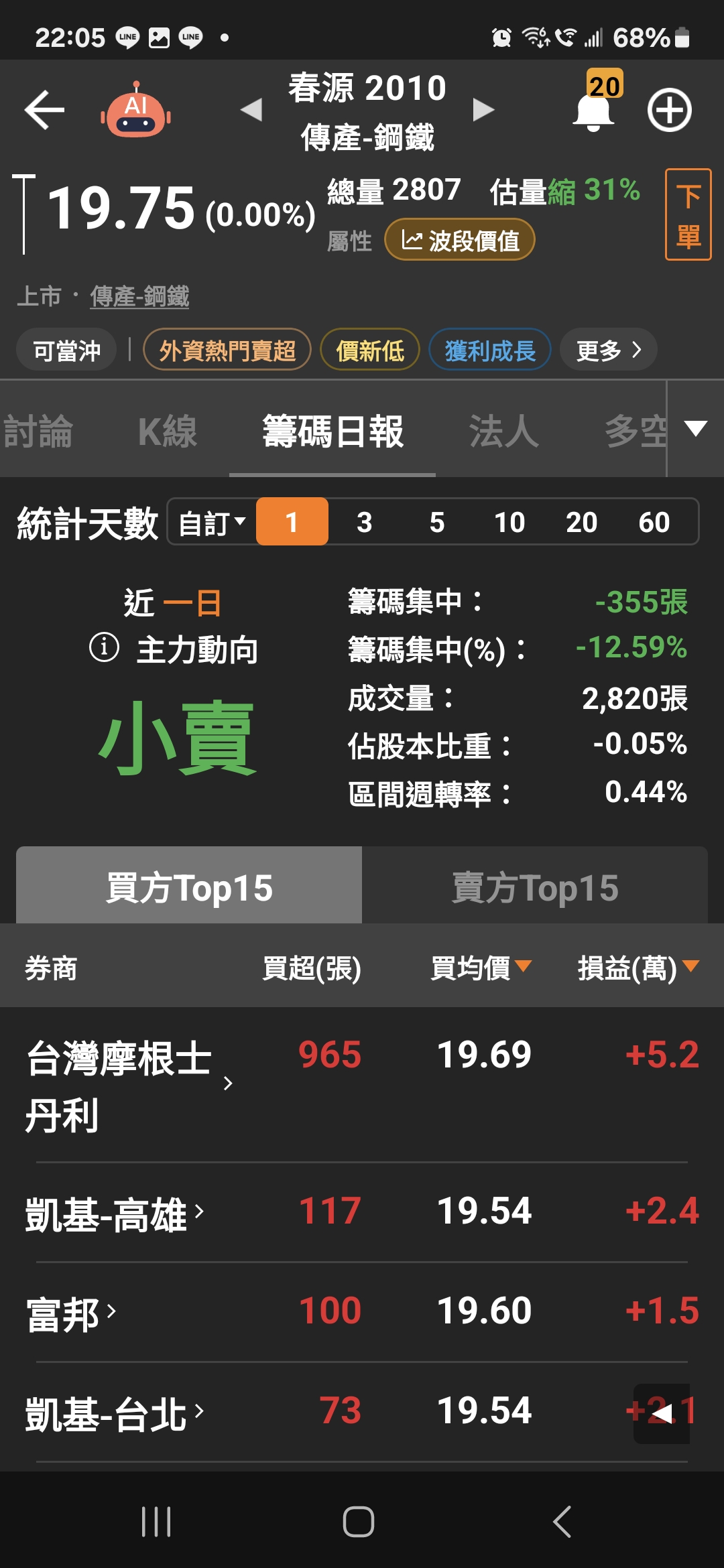This screenshot has height=1568, width=724.
Task: Add stock with the plus circle icon
Action: [x=669, y=109]
